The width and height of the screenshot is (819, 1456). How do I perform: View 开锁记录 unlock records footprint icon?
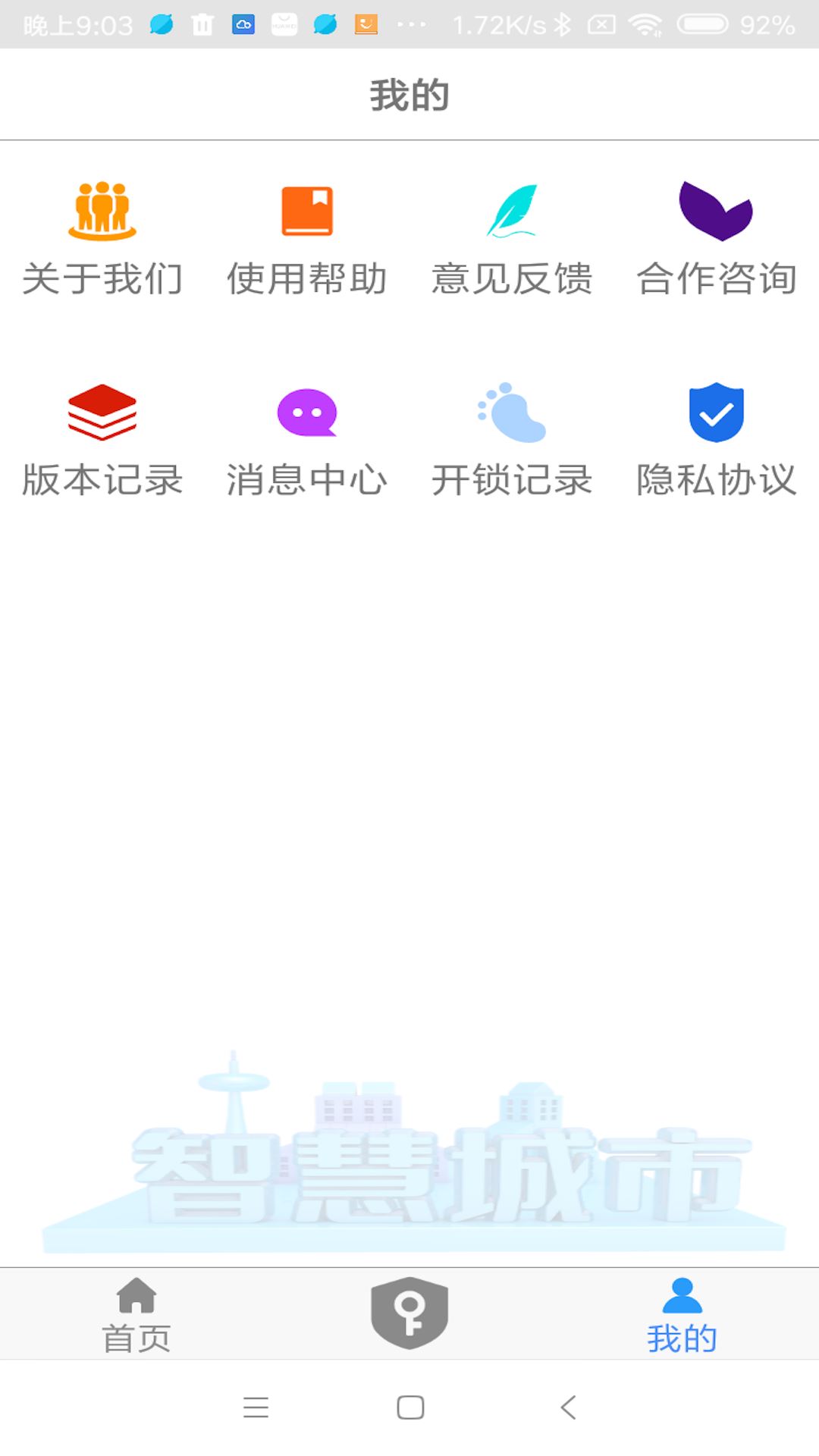(511, 413)
